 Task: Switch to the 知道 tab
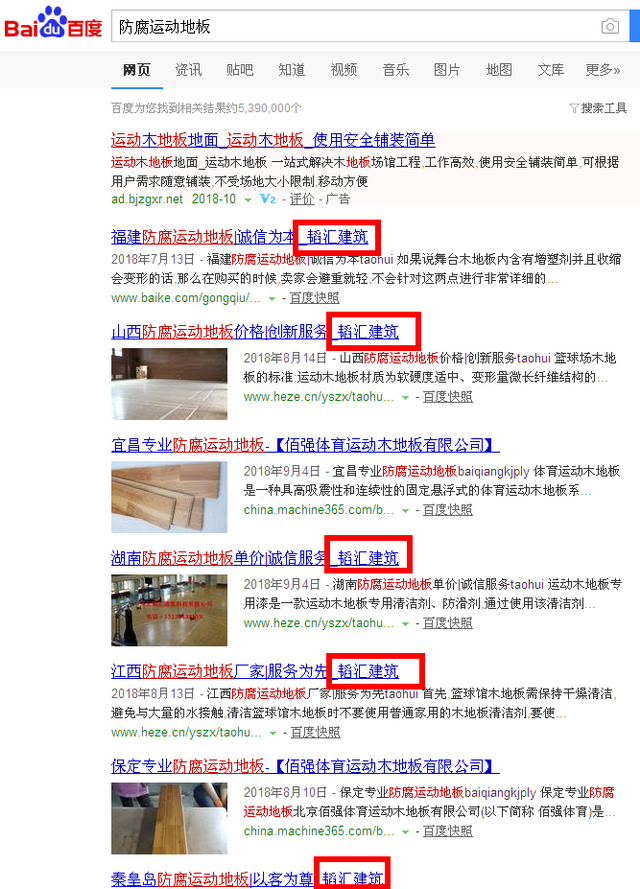(292, 69)
